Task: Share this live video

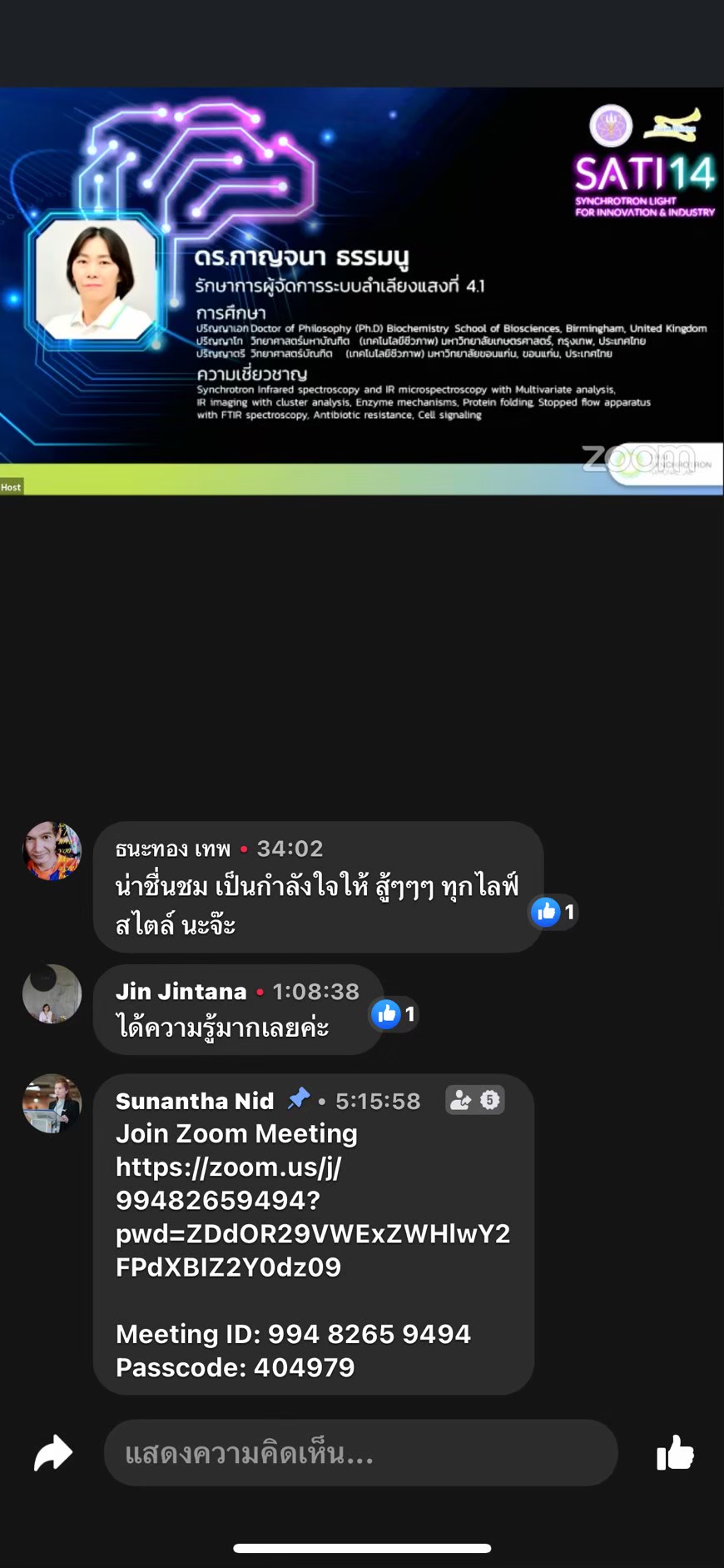Action: point(53,1453)
